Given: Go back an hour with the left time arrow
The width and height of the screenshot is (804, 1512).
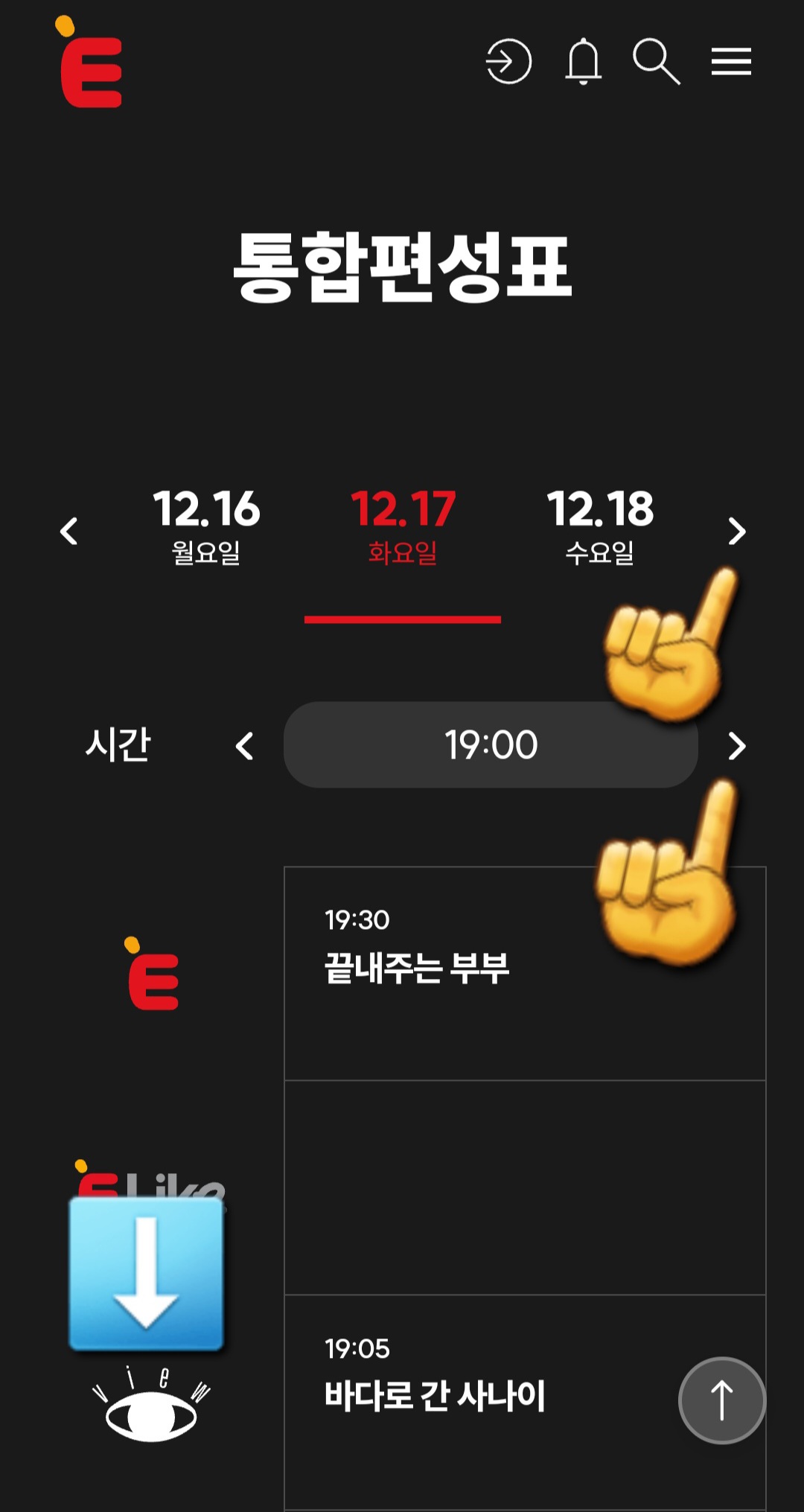Looking at the screenshot, I should (x=246, y=745).
